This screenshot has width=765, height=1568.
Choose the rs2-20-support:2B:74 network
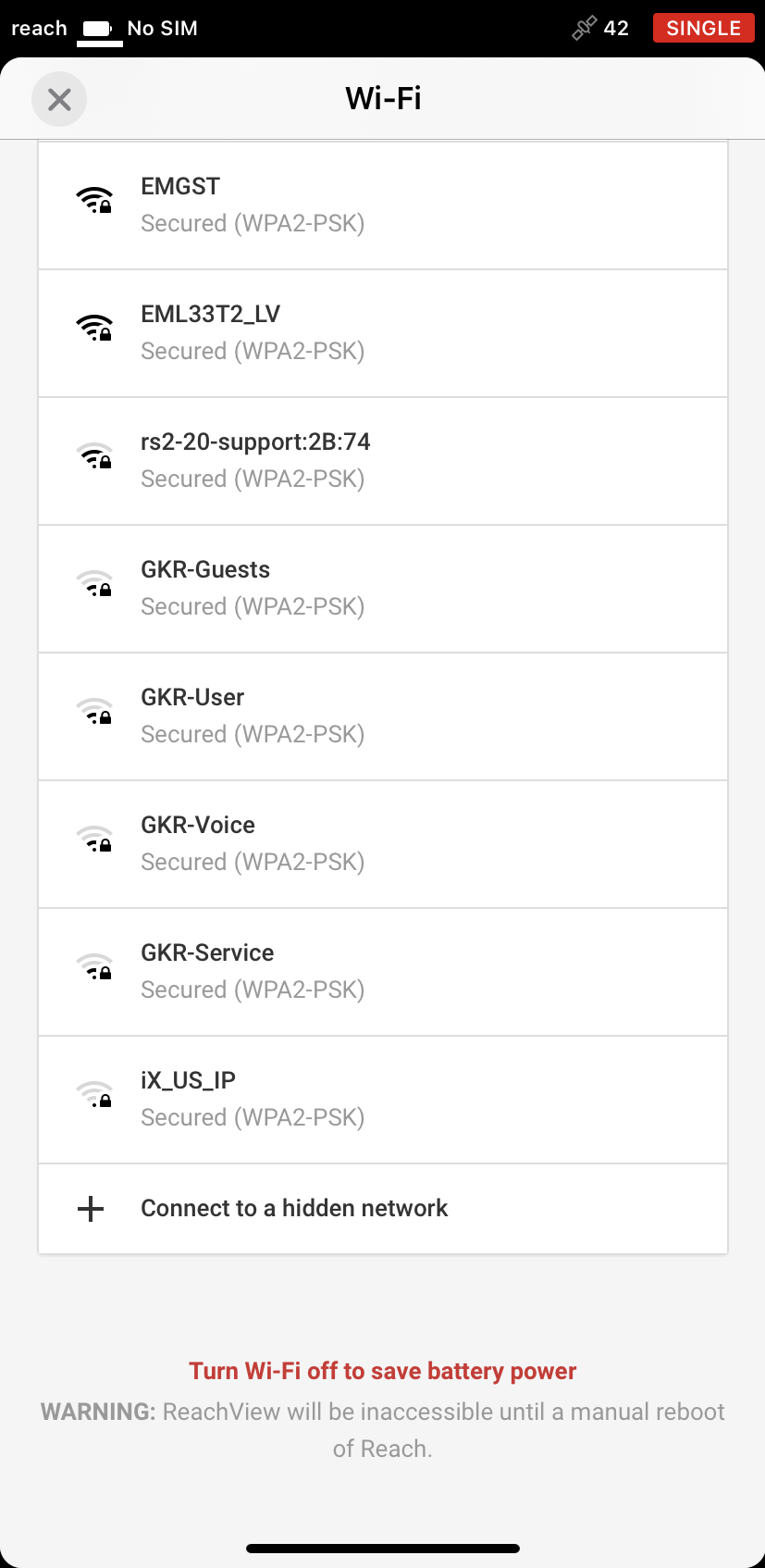coord(383,461)
